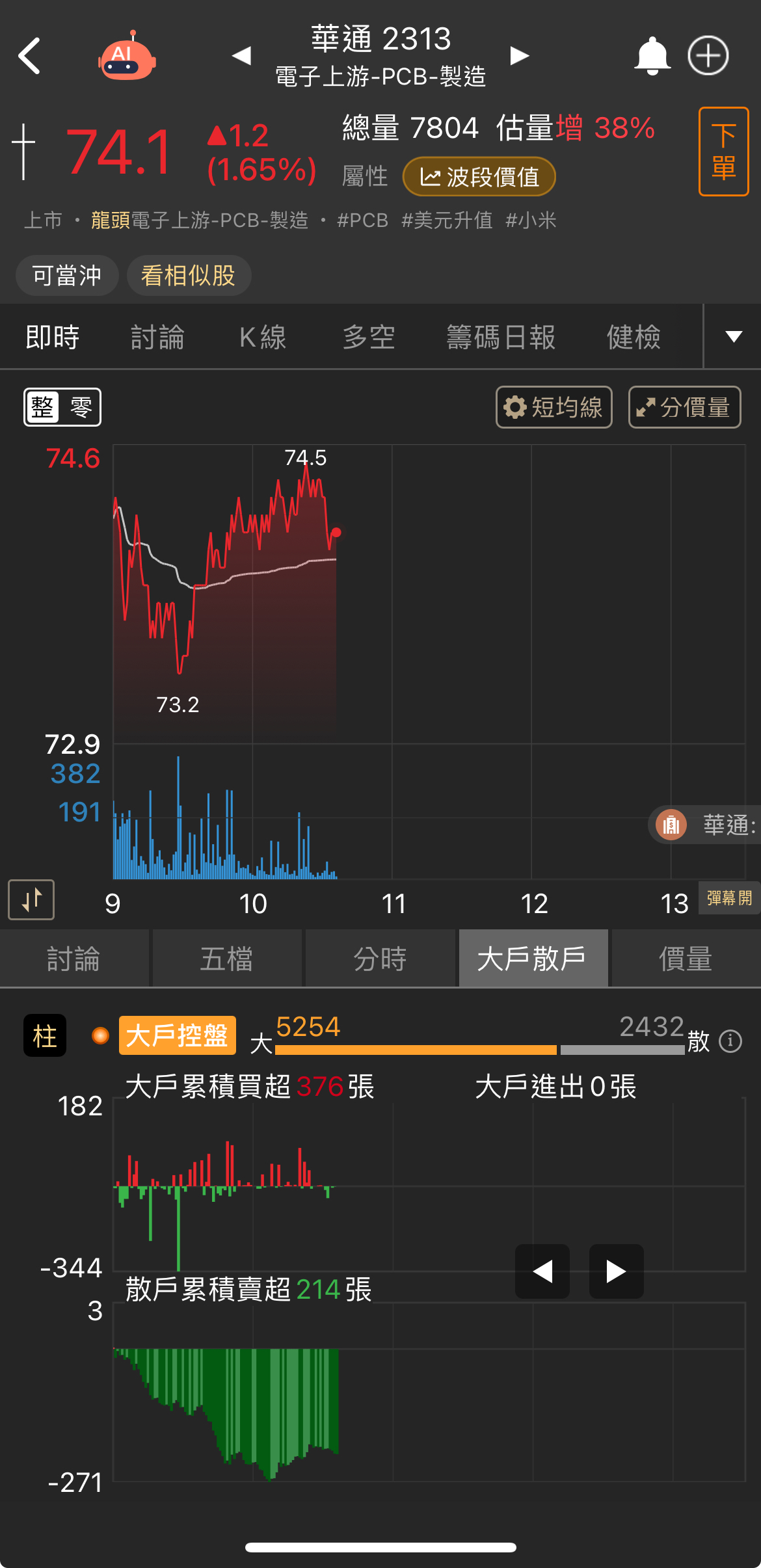Add 華通 to watchlist with plus icon
Screen dimensions: 761x1568
[708, 56]
